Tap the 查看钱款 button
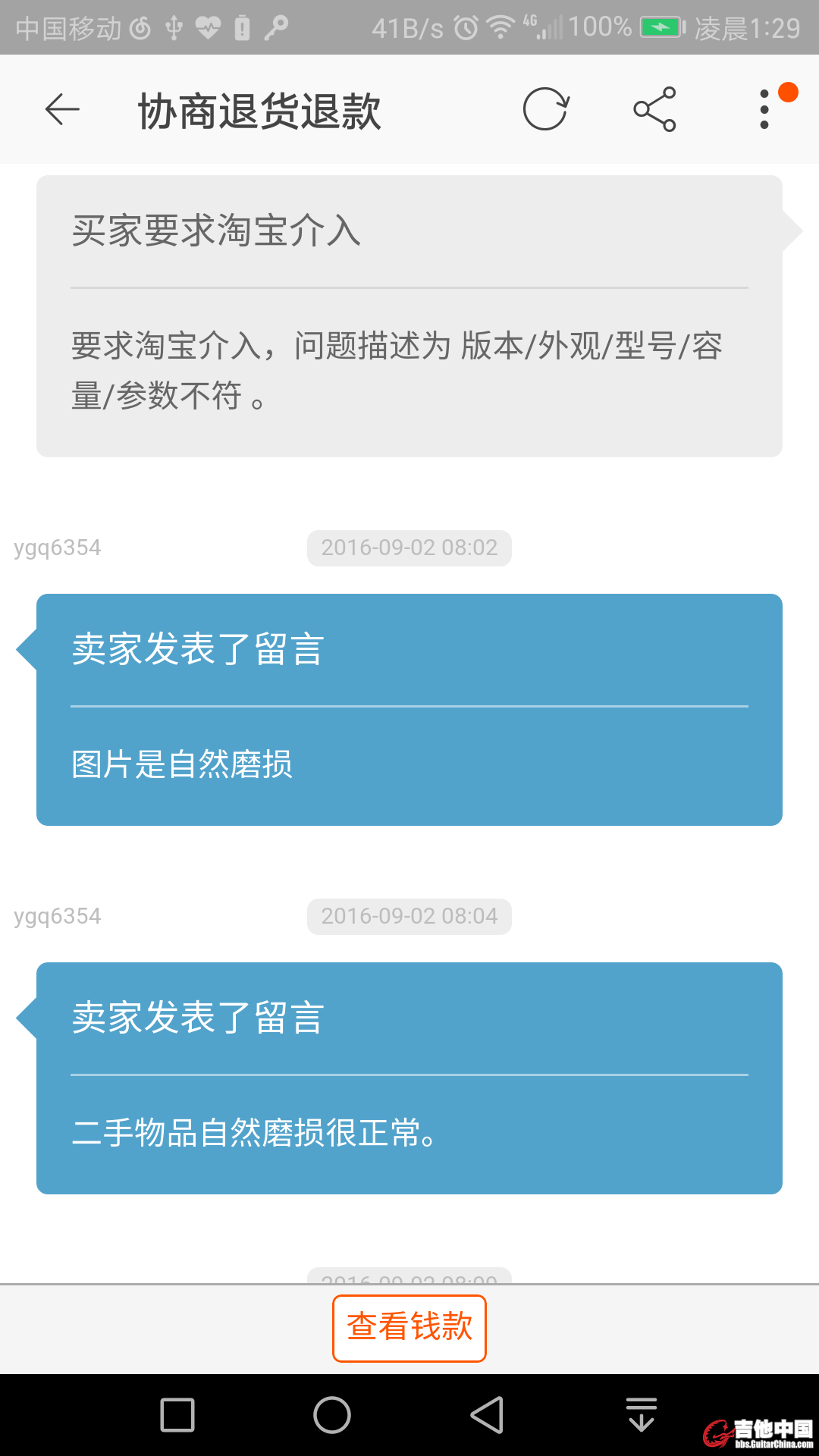Image resolution: width=819 pixels, height=1456 pixels. (409, 1327)
